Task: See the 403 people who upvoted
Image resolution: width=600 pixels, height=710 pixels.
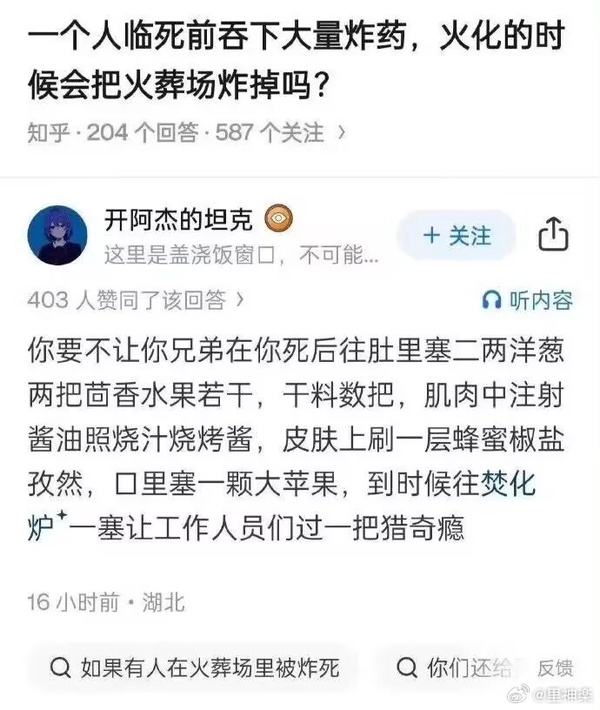Action: (135, 299)
